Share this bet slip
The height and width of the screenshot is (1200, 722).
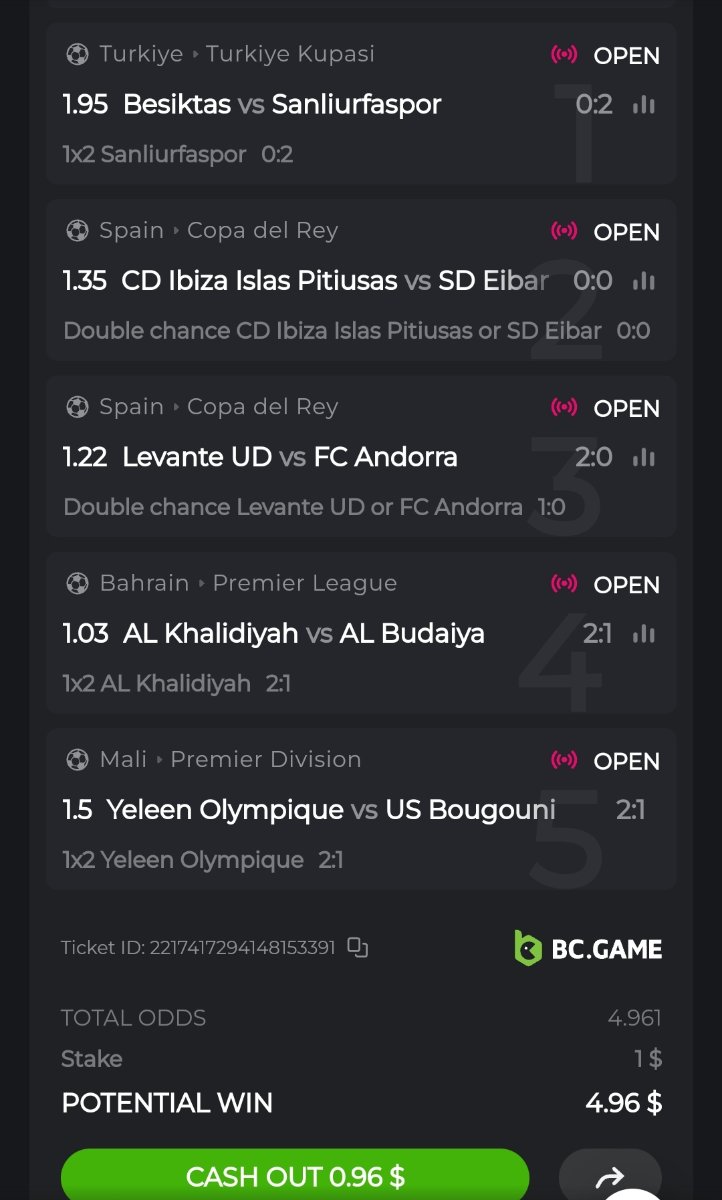pyautogui.click(x=609, y=1178)
